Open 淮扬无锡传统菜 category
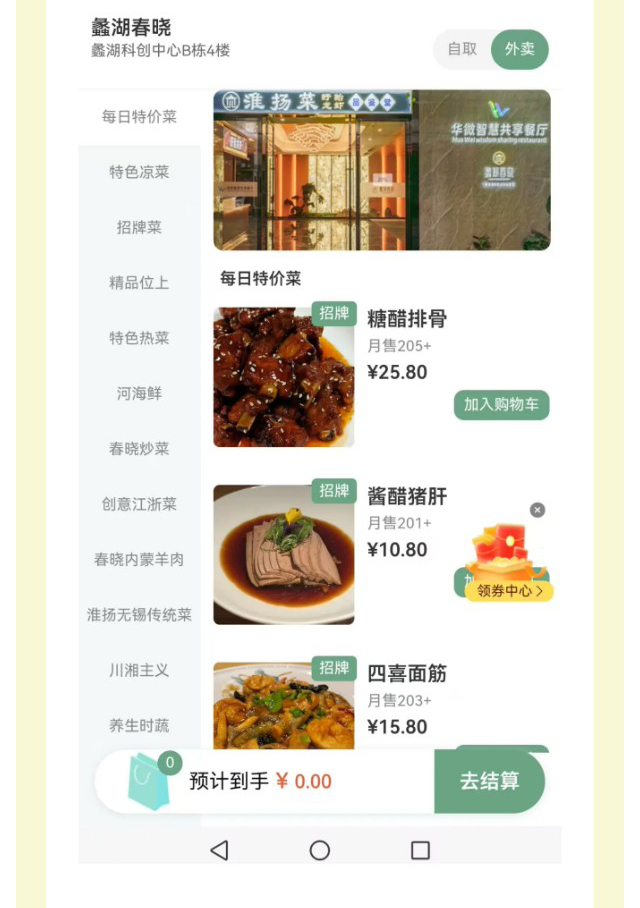Screen dimensions: 640x908 [x=139, y=615]
